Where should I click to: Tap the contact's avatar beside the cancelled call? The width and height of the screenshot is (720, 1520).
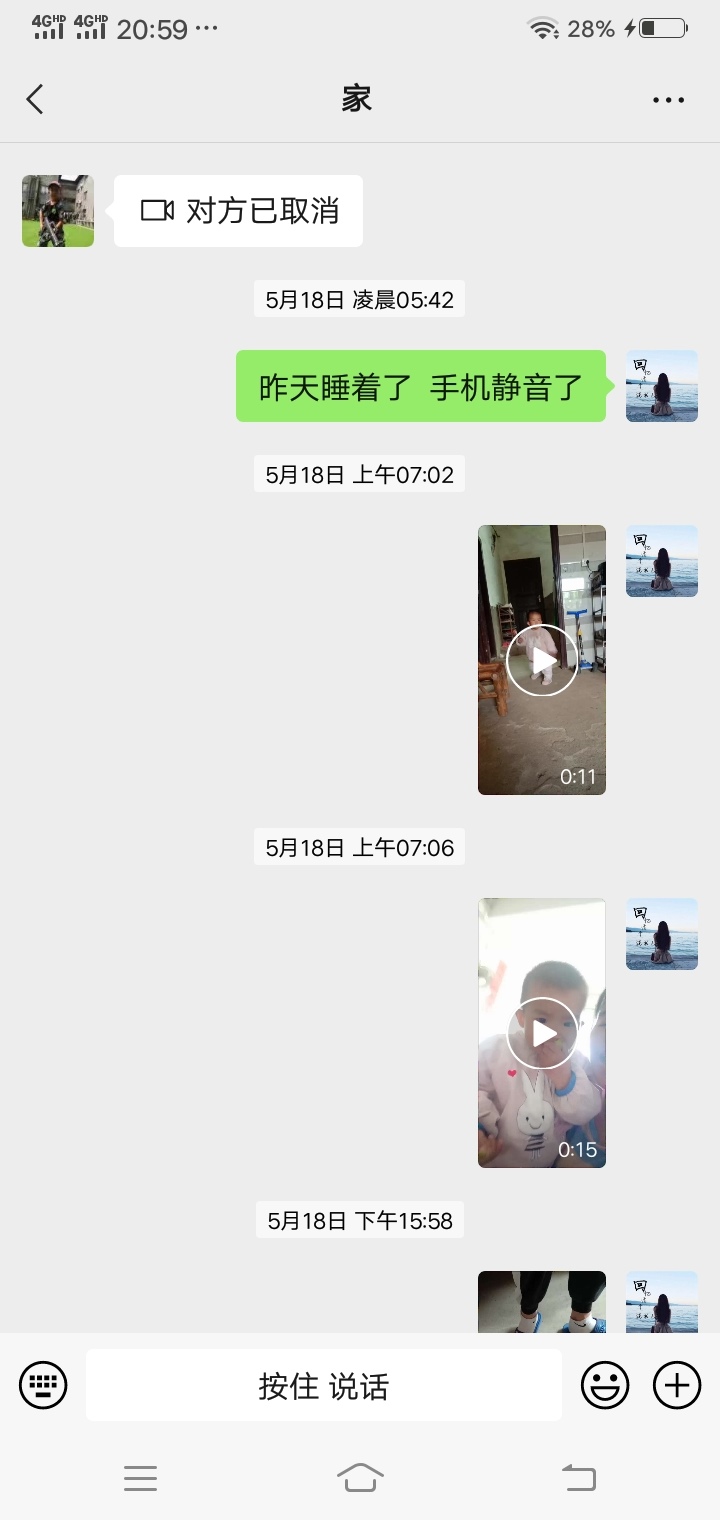[x=58, y=211]
